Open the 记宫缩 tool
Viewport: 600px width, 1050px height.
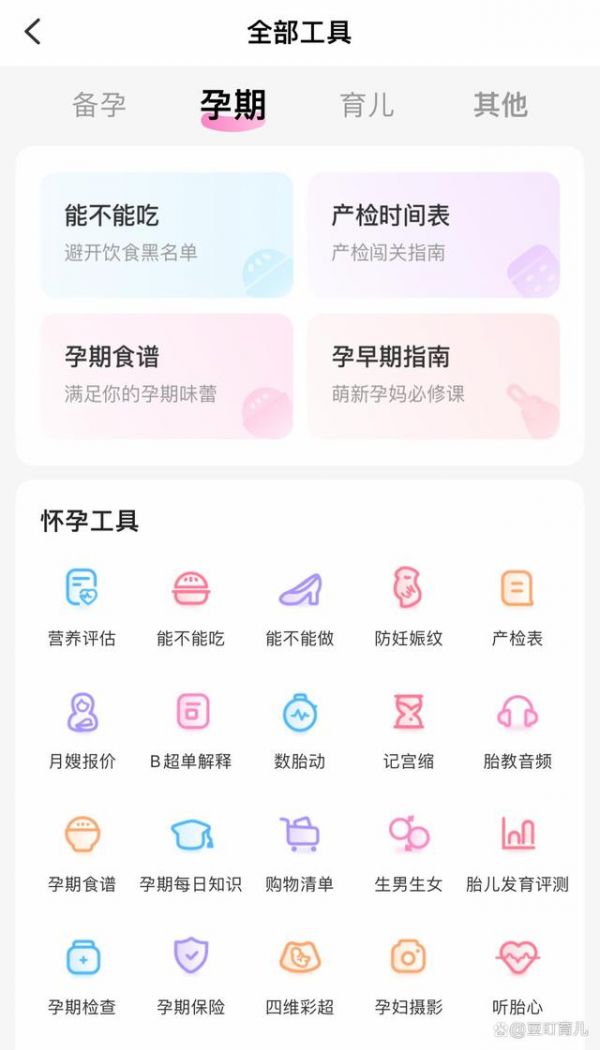click(408, 730)
